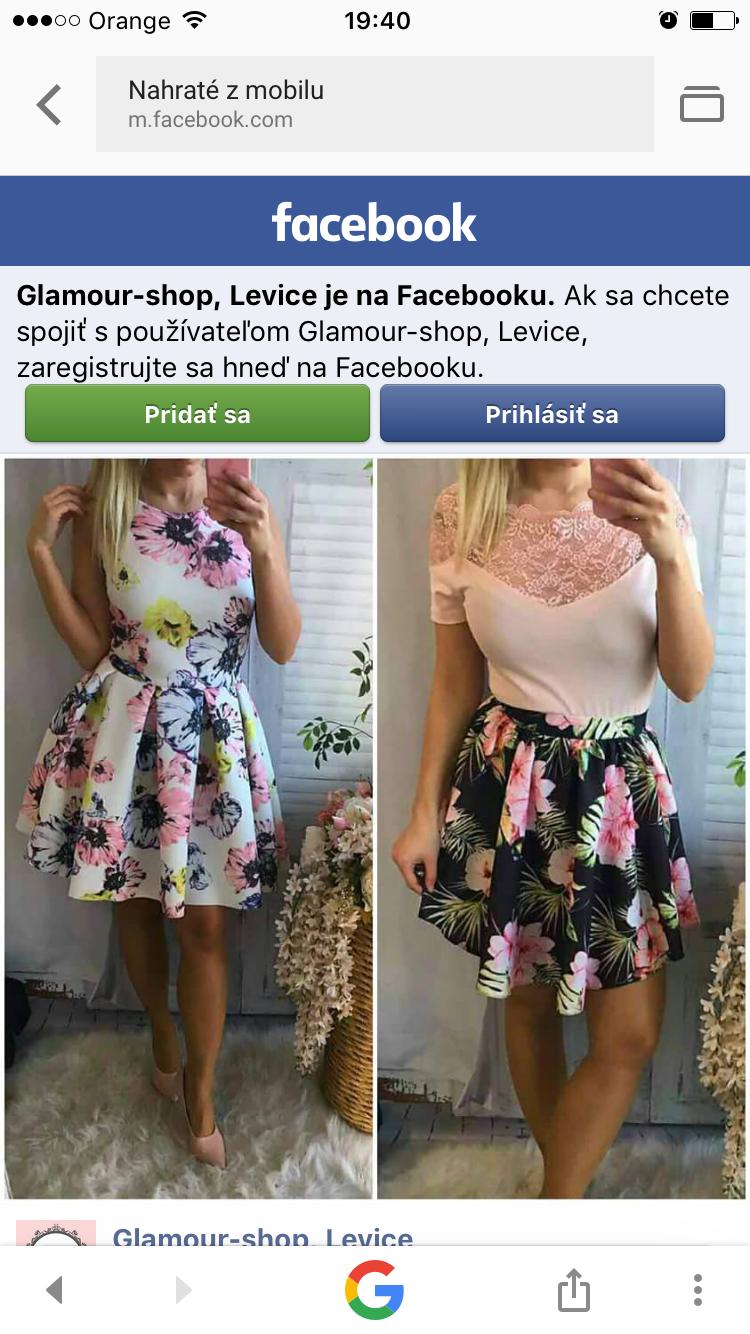
Task: Open the tabs switcher
Action: [x=701, y=104]
